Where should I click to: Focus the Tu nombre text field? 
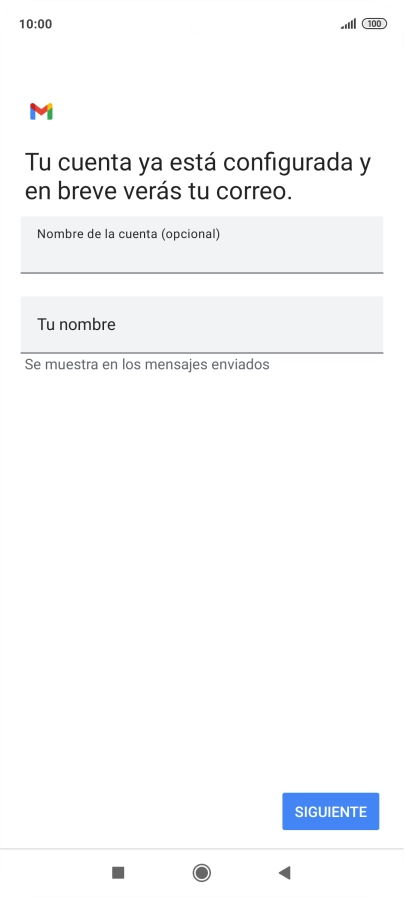(201, 324)
